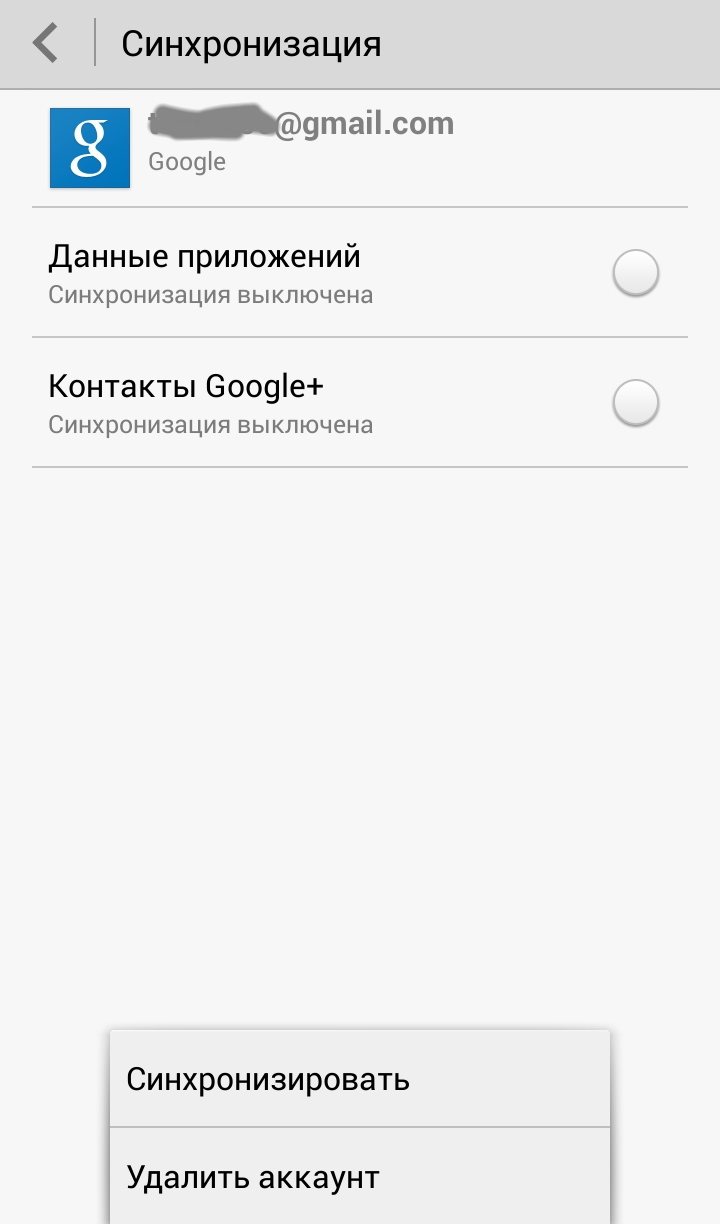
Task: Enable sync for Контакты Google+
Action: [635, 403]
